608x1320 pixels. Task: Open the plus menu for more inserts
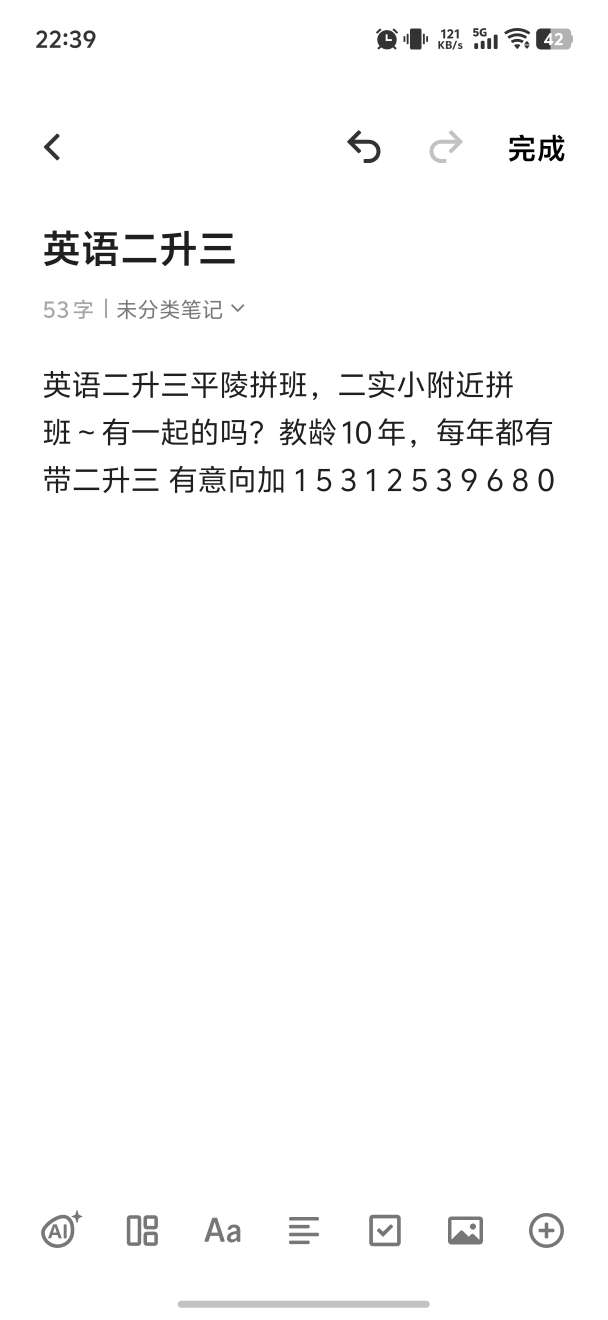[x=546, y=1230]
